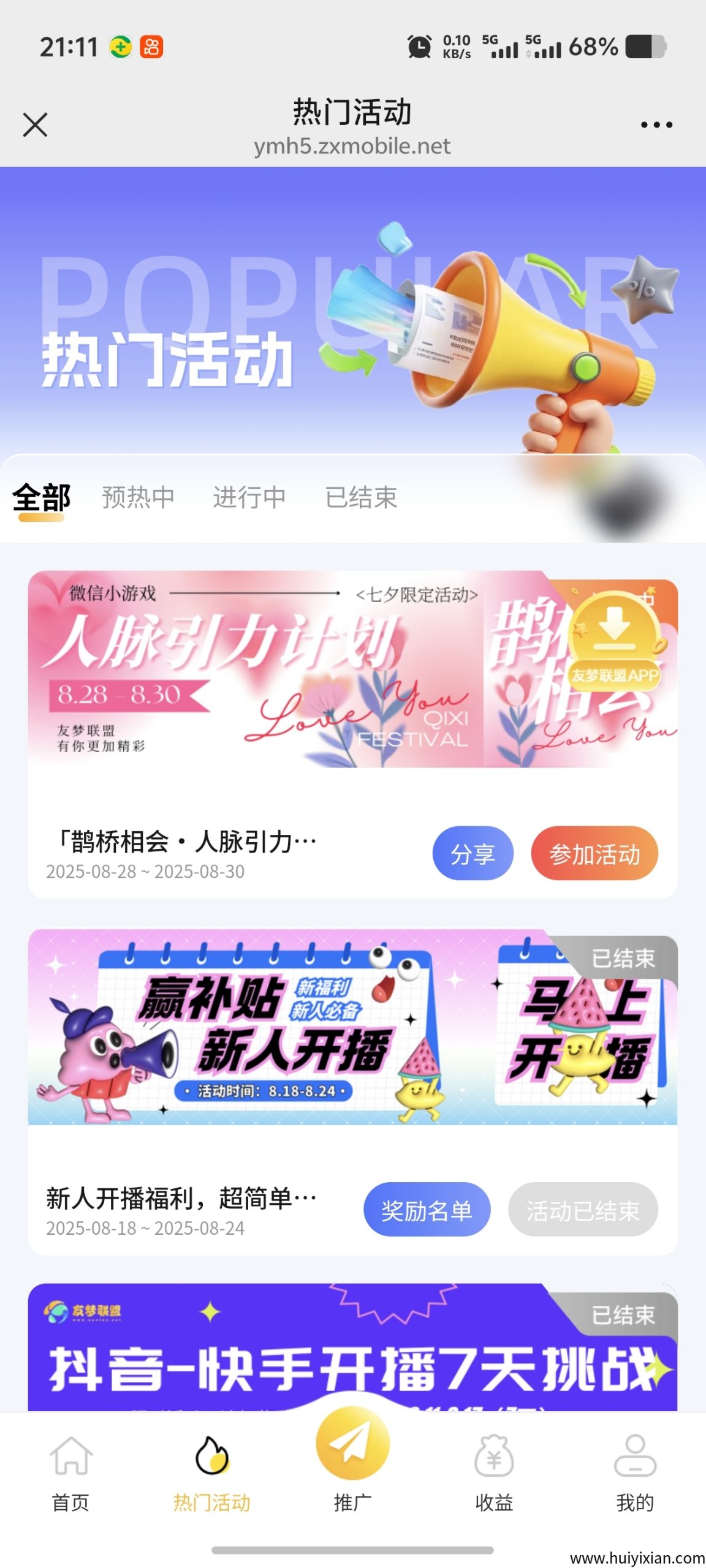The image size is (706, 1568).
Task: Share the 鹊桥相会 activity
Action: (473, 853)
